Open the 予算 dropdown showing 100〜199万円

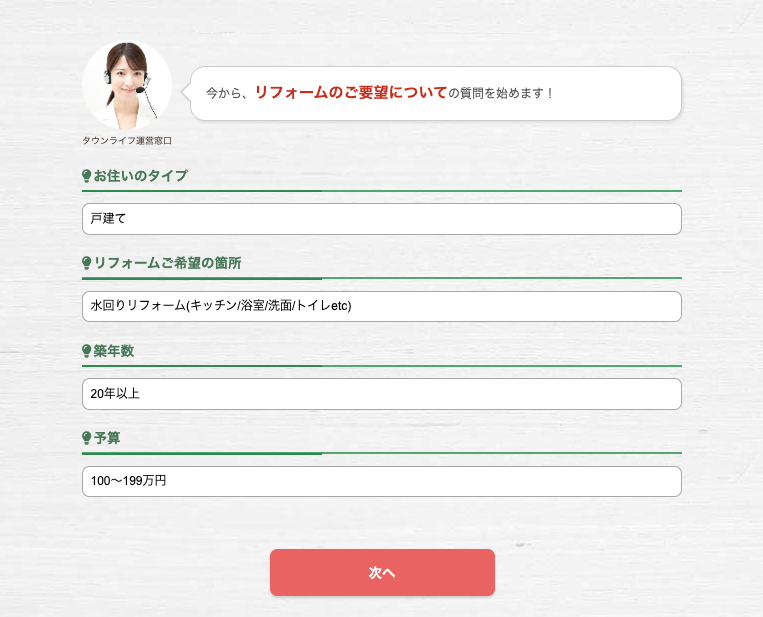tap(381, 481)
